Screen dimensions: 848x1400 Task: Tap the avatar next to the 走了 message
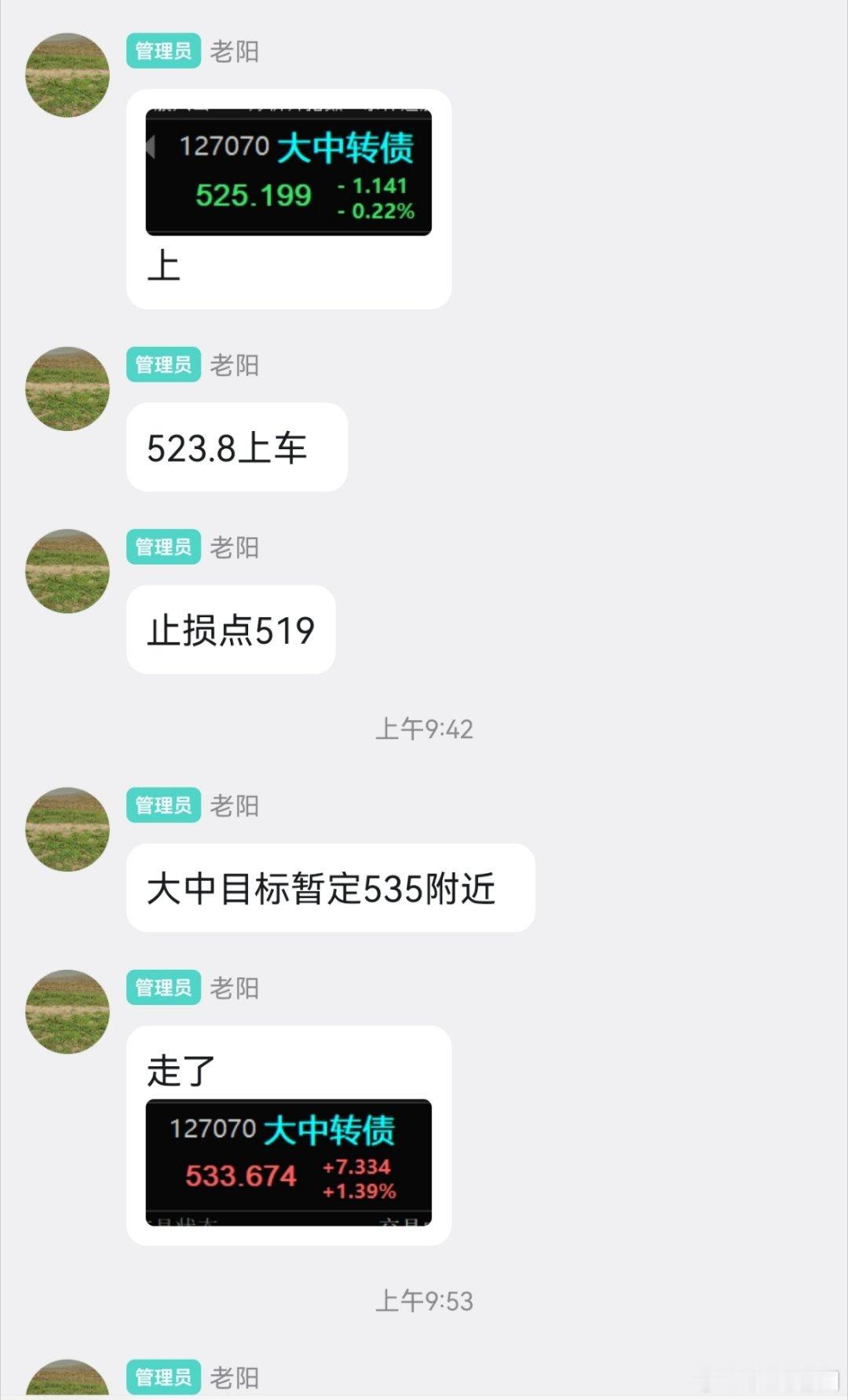pos(67,1012)
